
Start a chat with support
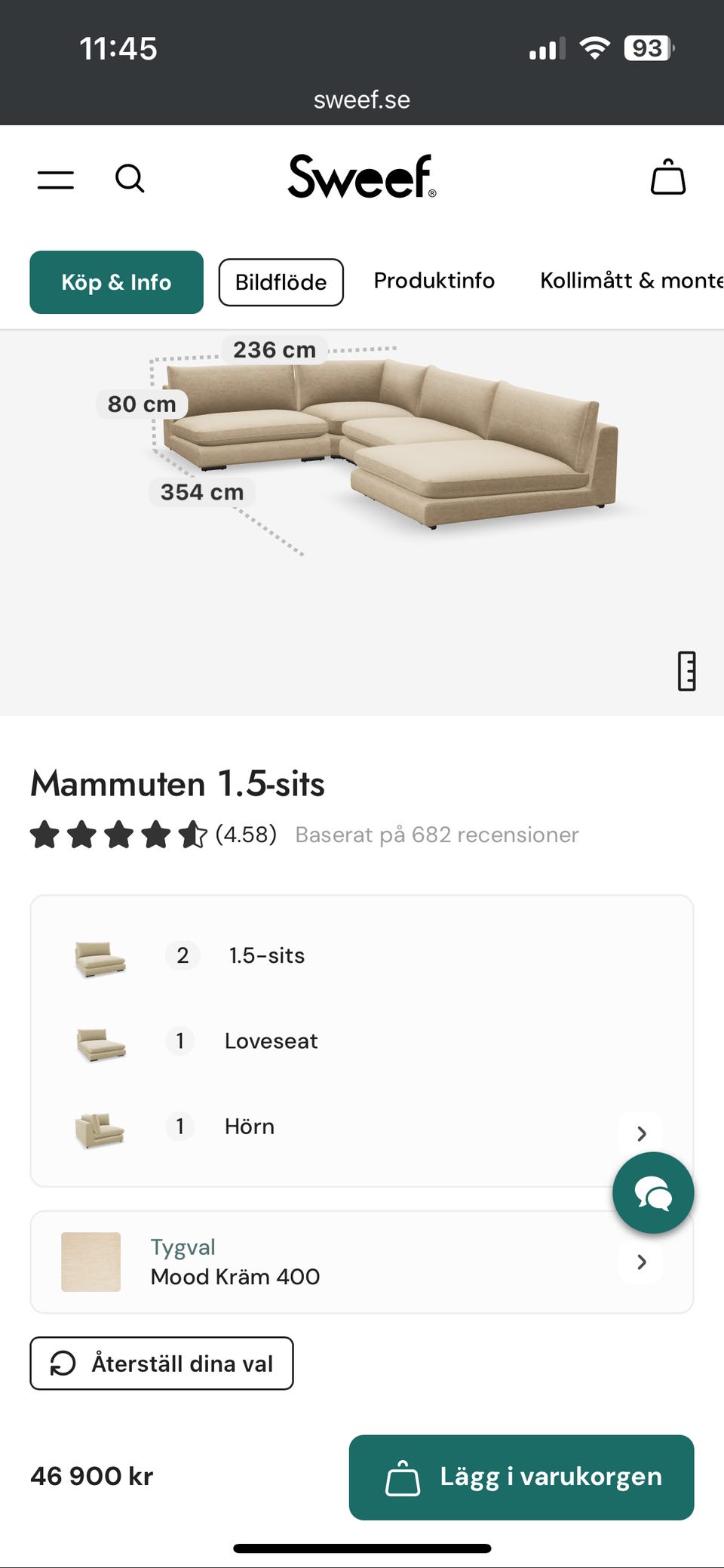pos(652,1193)
